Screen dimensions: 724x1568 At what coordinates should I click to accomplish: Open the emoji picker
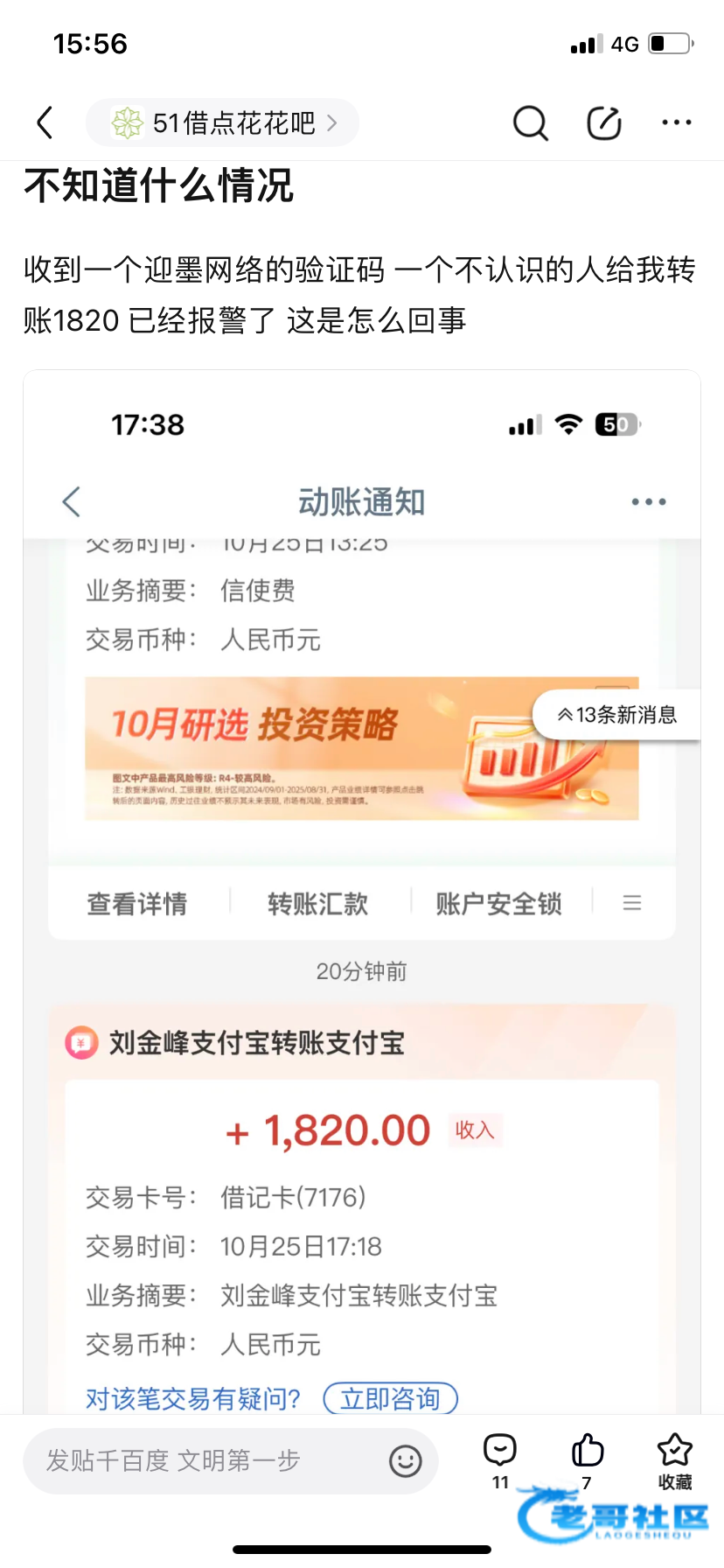[x=405, y=1460]
